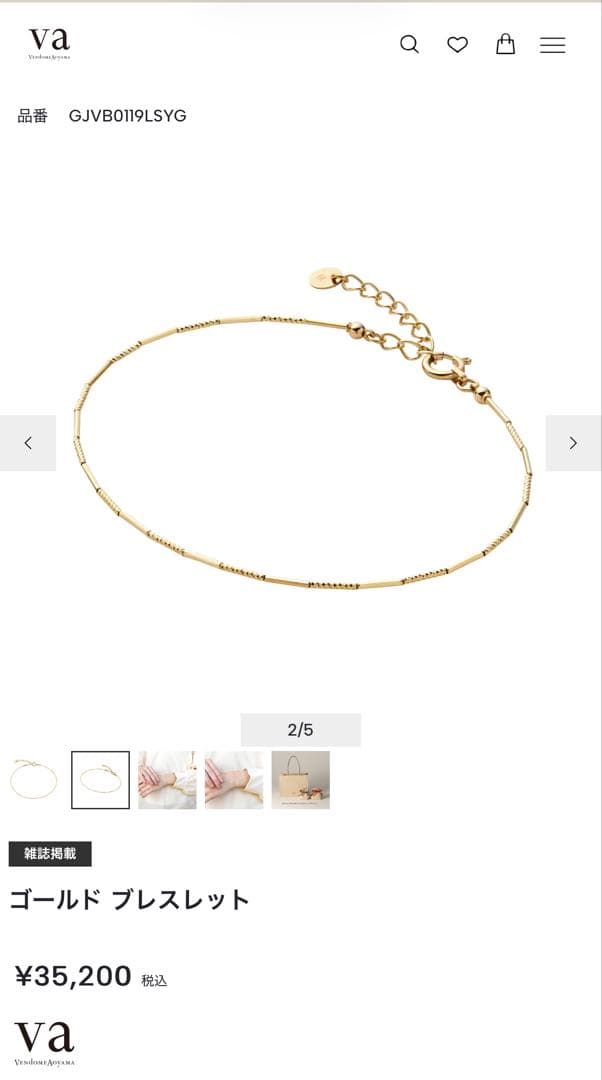Open the hamburger menu

553,45
